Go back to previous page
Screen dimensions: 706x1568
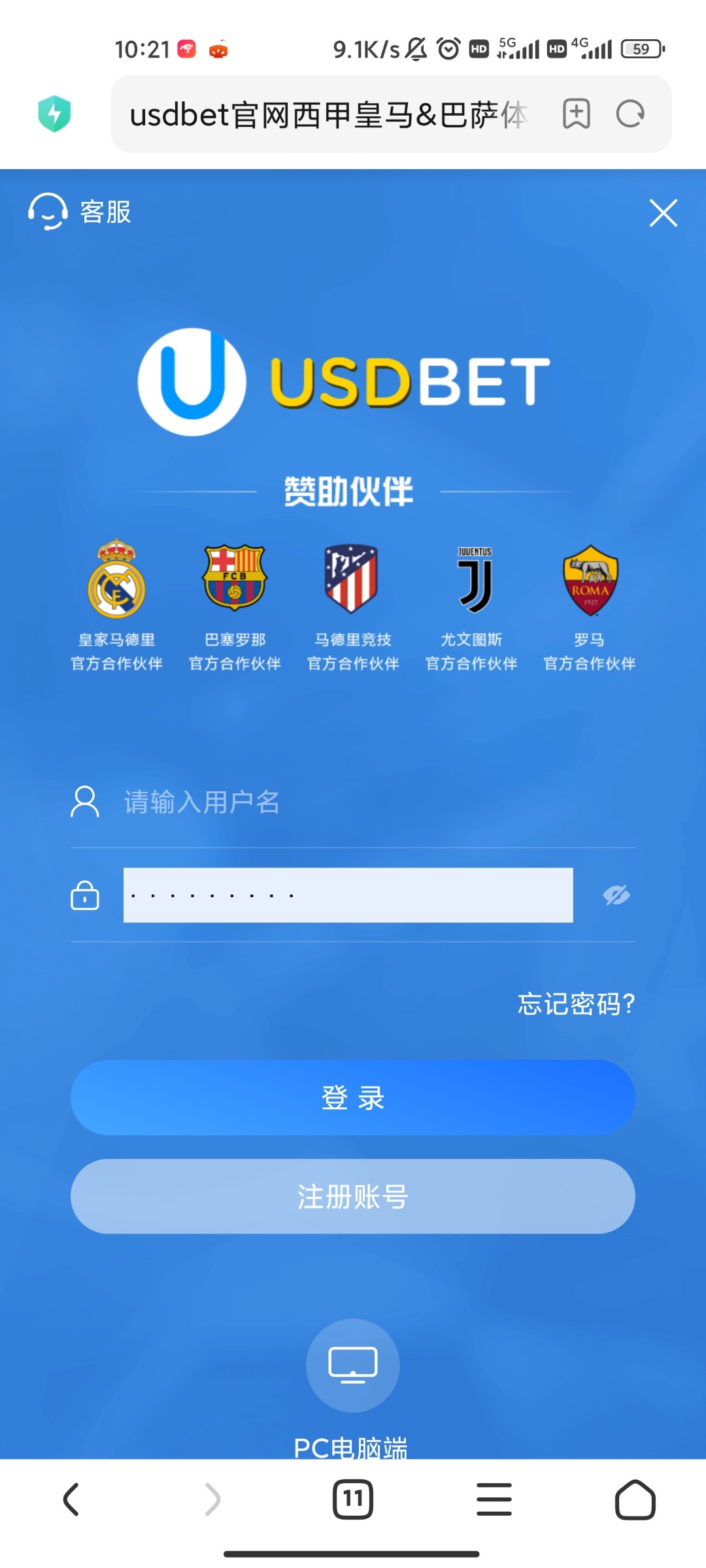point(71,1499)
